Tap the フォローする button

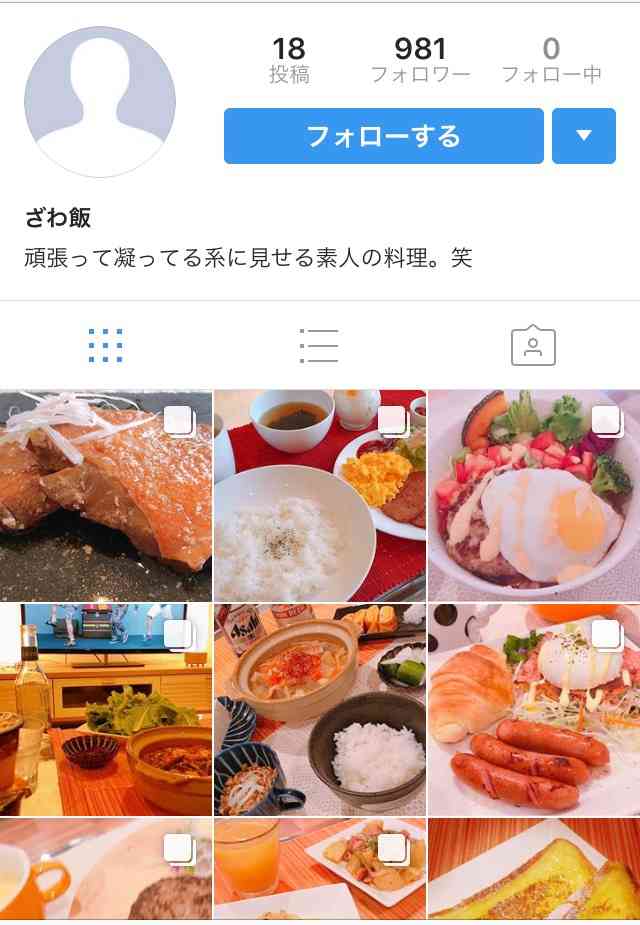pos(383,136)
